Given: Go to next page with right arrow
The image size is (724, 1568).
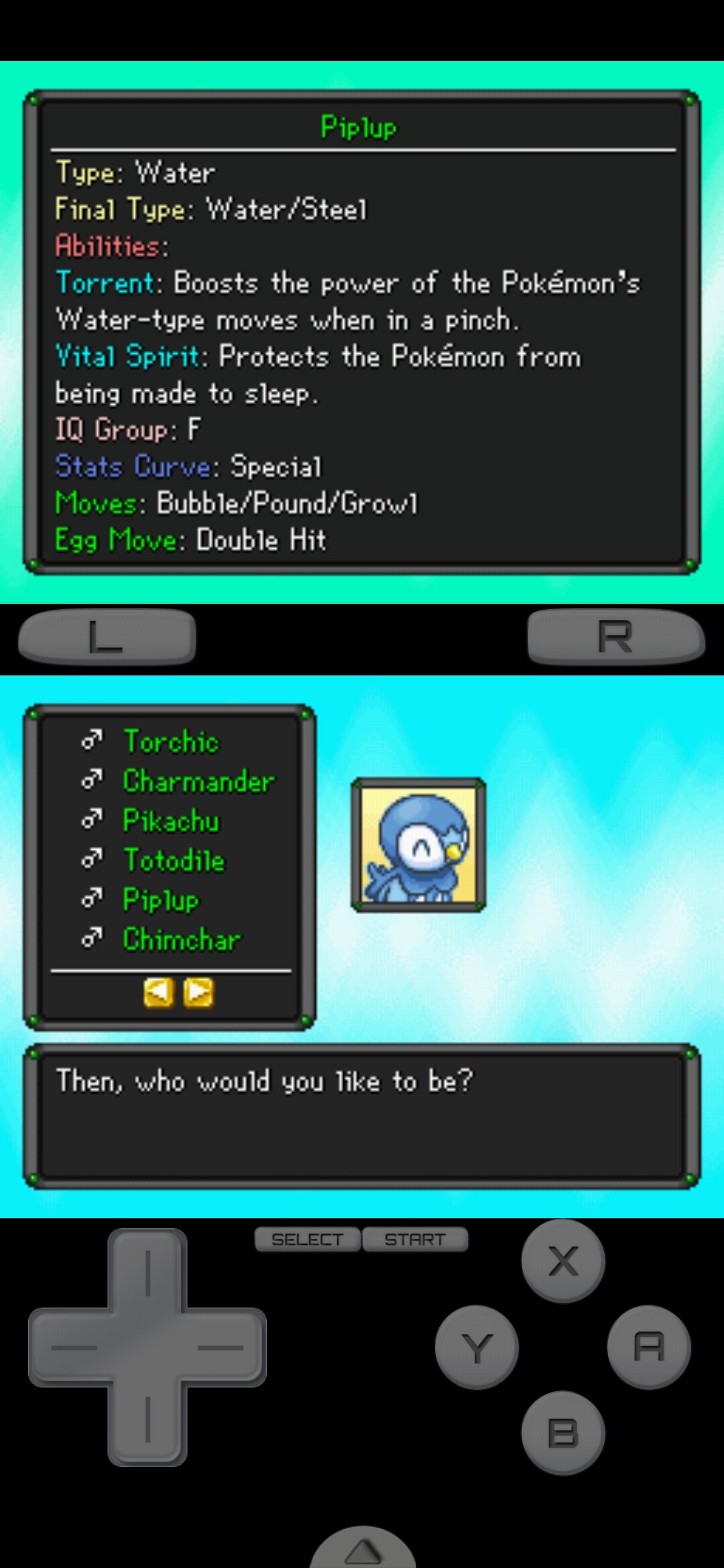Looking at the screenshot, I should point(198,992).
